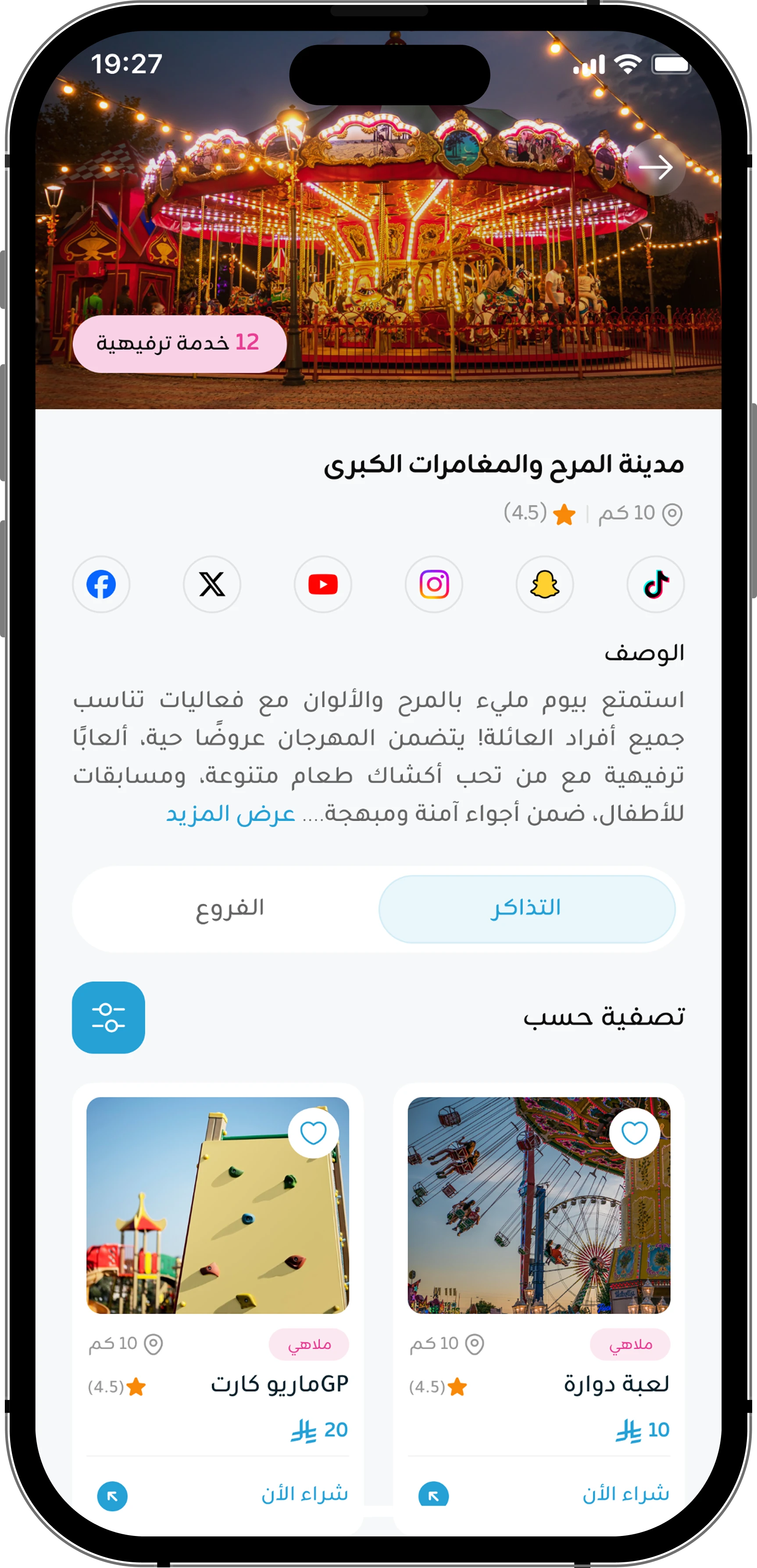757x1568 pixels.
Task: Select the التذاكر tab
Action: pyautogui.click(x=526, y=908)
